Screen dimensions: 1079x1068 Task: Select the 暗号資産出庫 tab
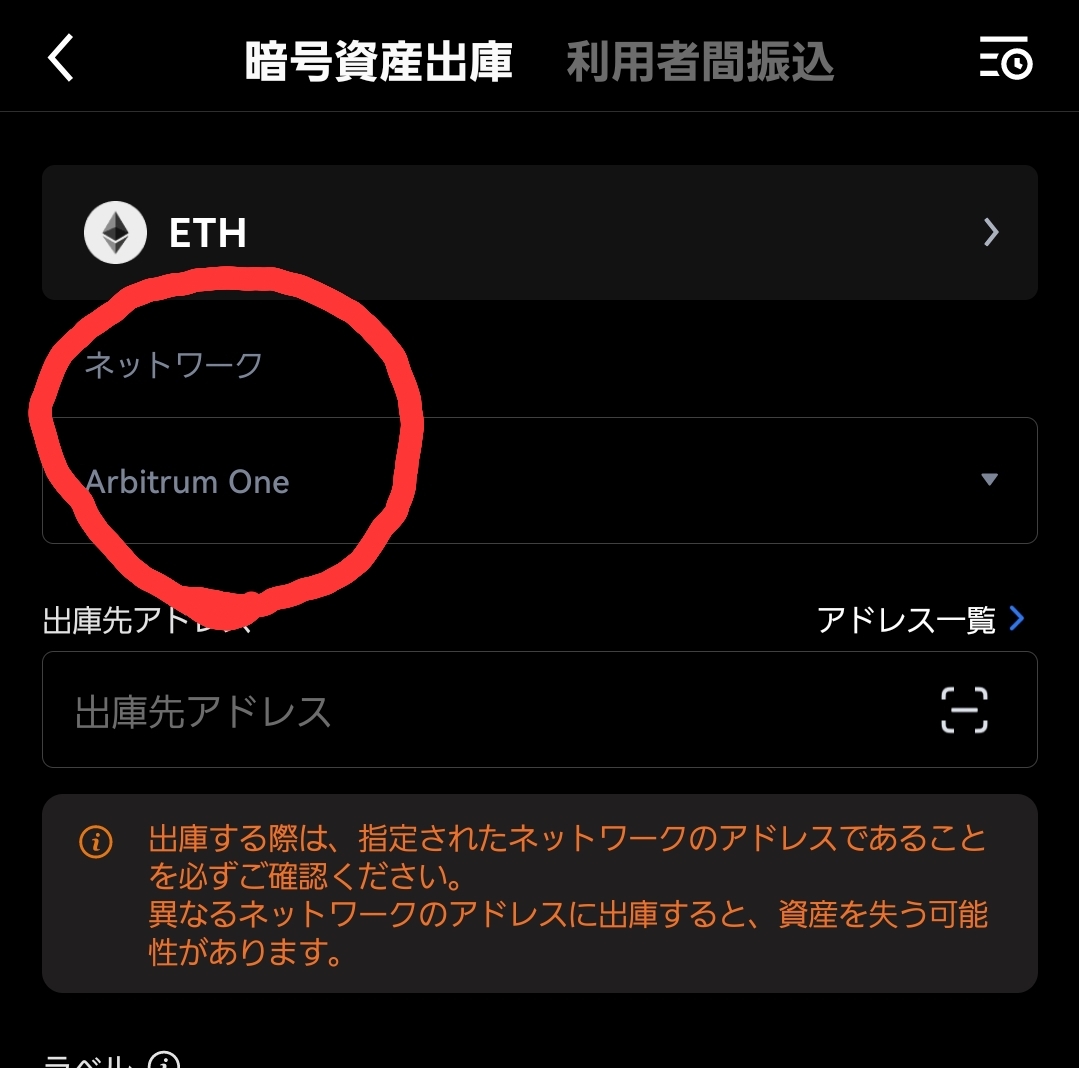click(x=378, y=63)
